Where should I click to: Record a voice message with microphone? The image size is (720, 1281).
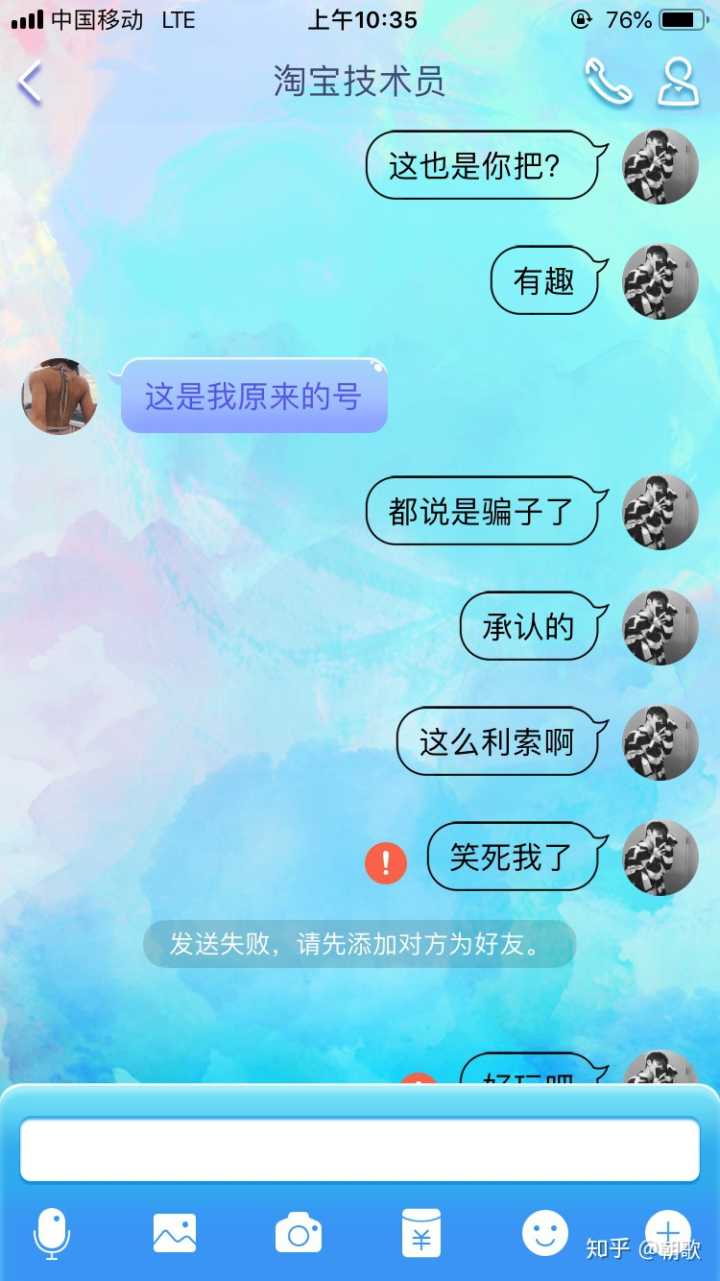coord(52,1232)
